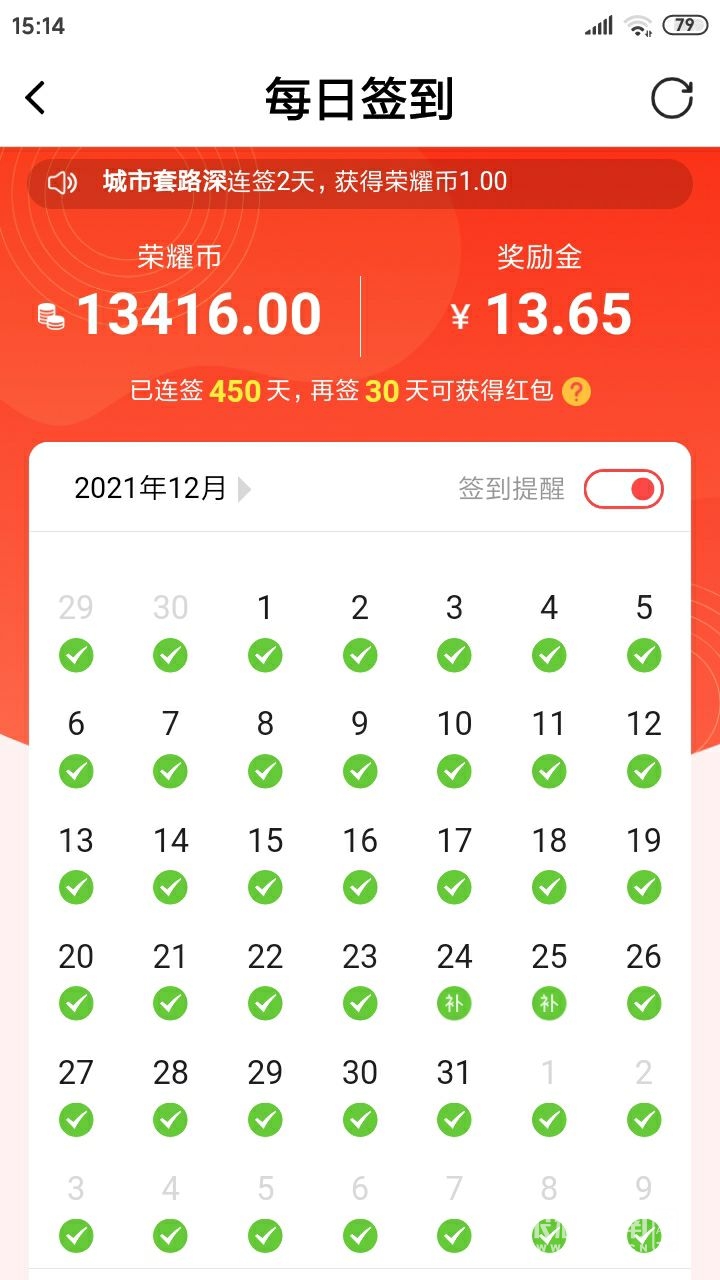Open the red packet help question mark

[x=576, y=391]
